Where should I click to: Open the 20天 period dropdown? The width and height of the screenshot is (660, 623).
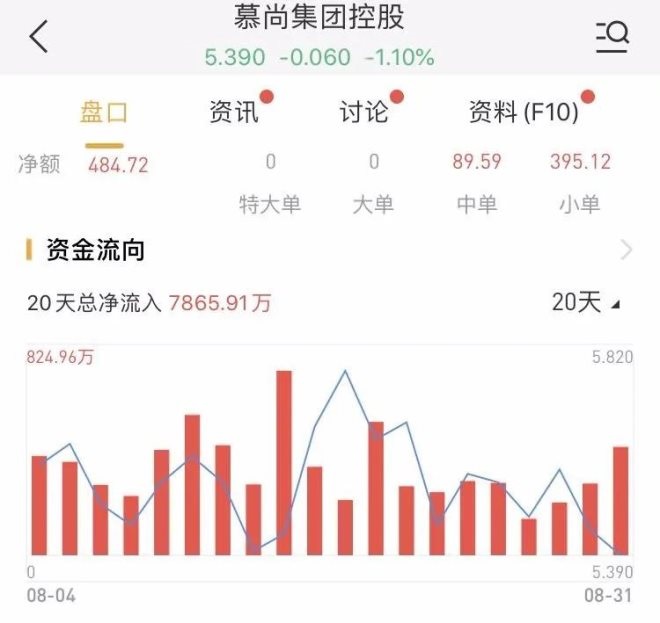tap(585, 302)
